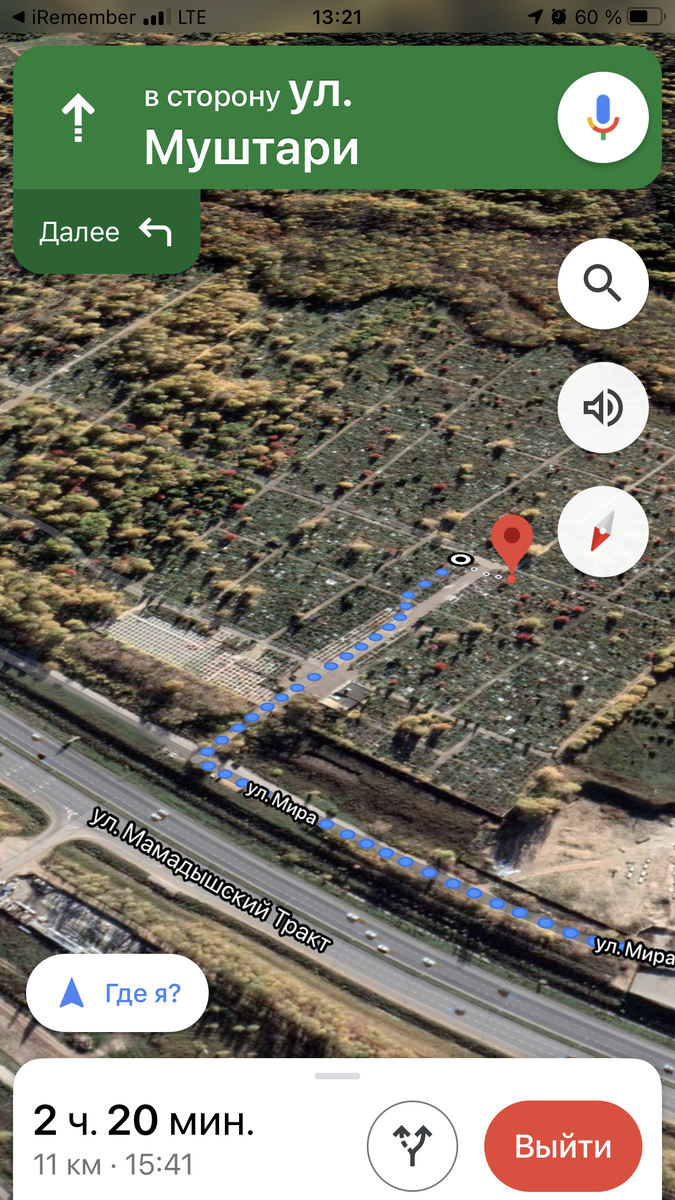Tap 'Где я?' to recenter

pos(118,994)
